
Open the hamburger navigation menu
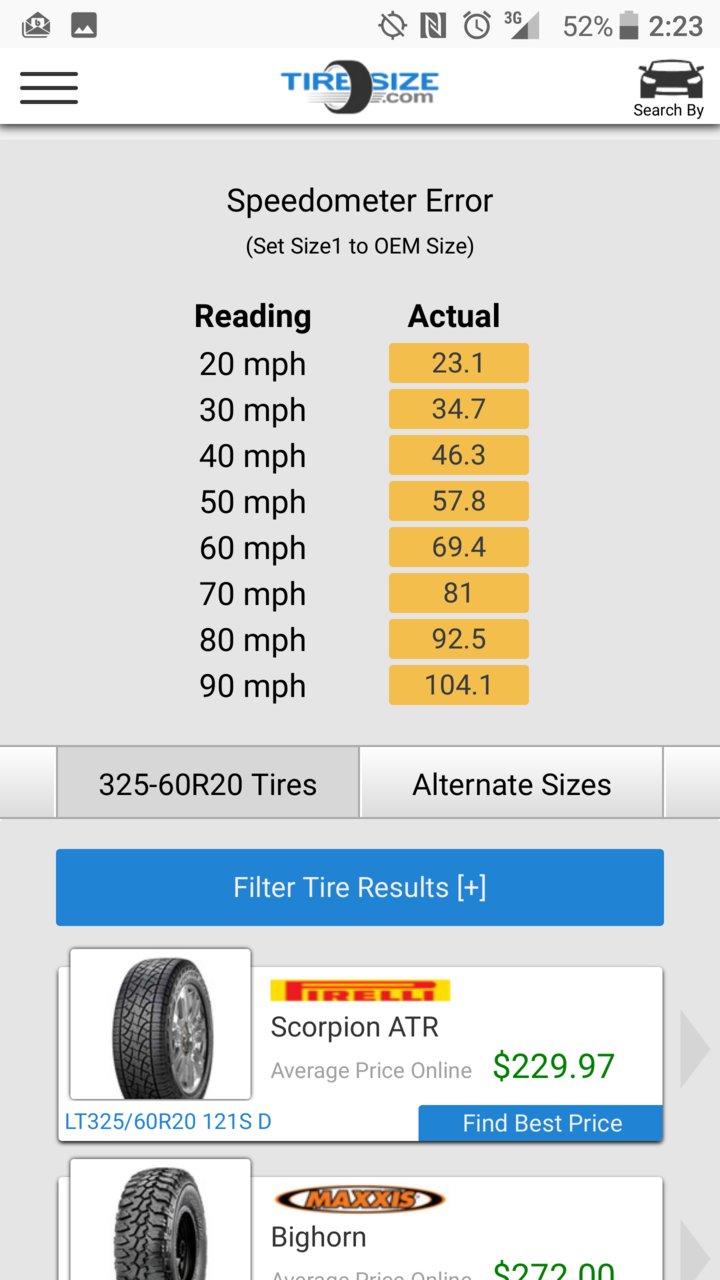49,87
